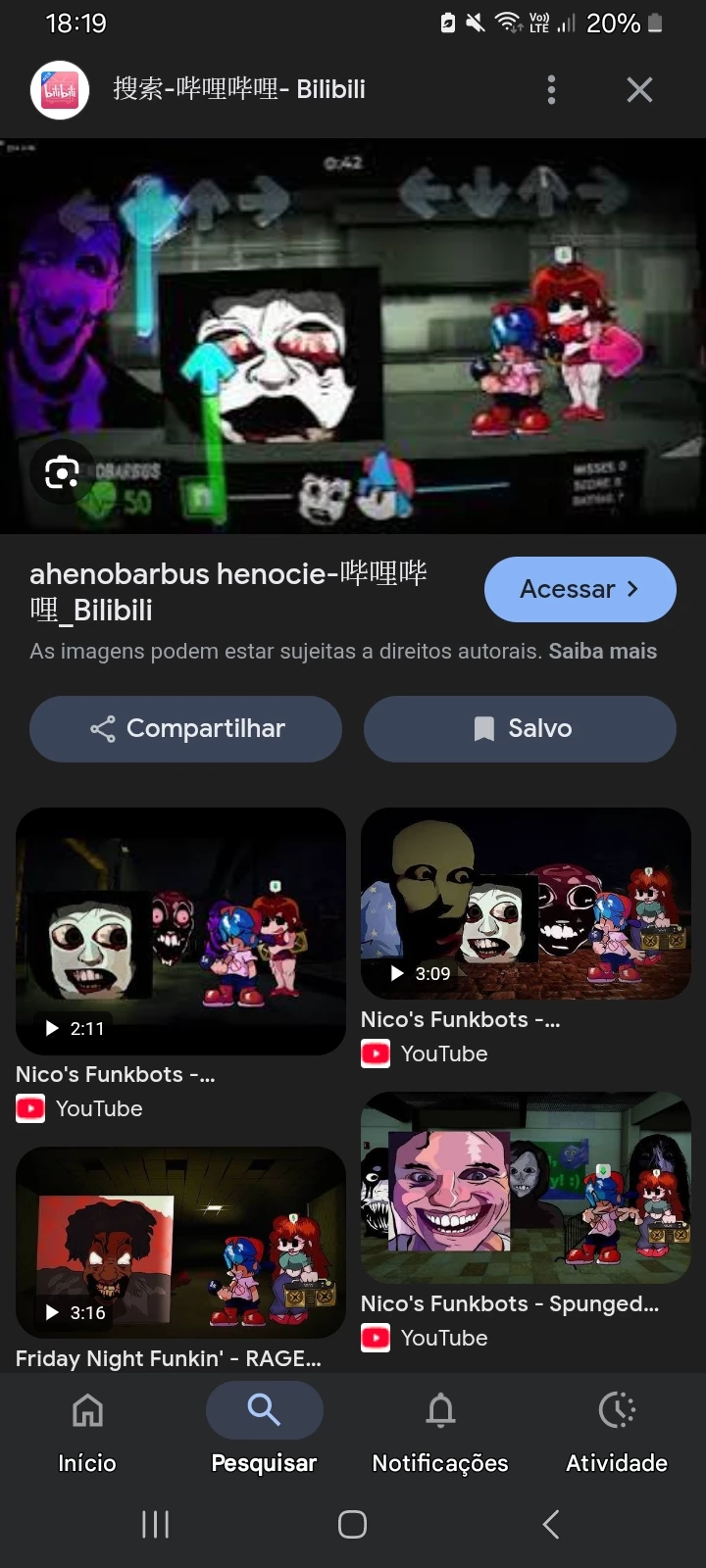Open the Saiba mais link
Viewport: 706px width, 1568px height.
pyautogui.click(x=602, y=651)
